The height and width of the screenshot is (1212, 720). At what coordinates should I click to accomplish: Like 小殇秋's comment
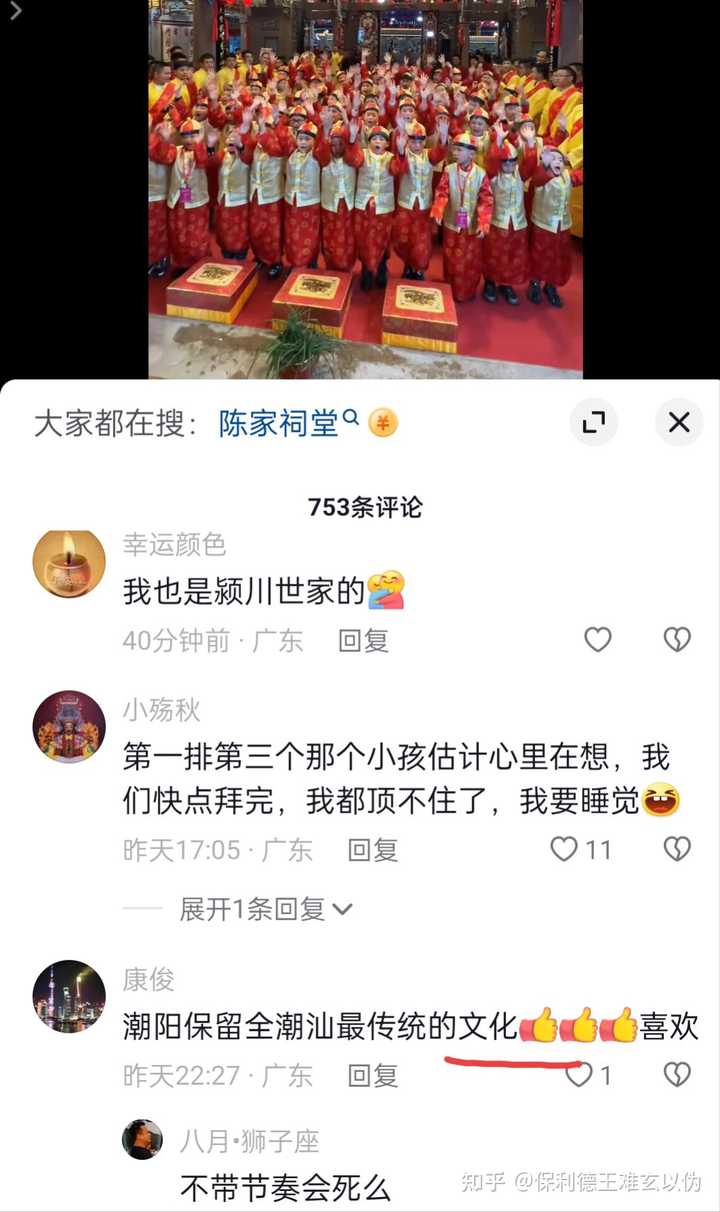(x=565, y=850)
